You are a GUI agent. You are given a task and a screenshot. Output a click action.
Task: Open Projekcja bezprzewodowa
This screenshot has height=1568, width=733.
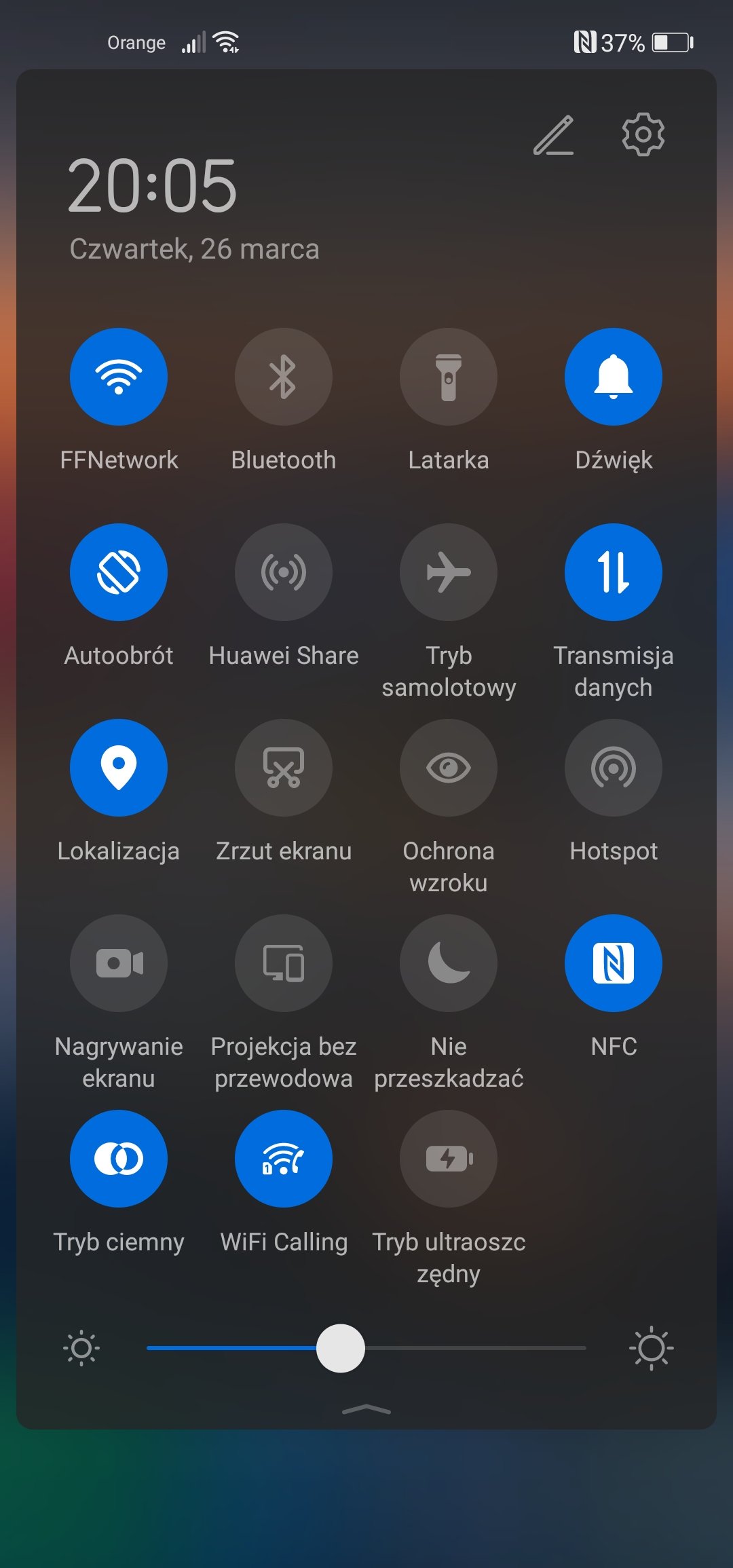(x=284, y=963)
